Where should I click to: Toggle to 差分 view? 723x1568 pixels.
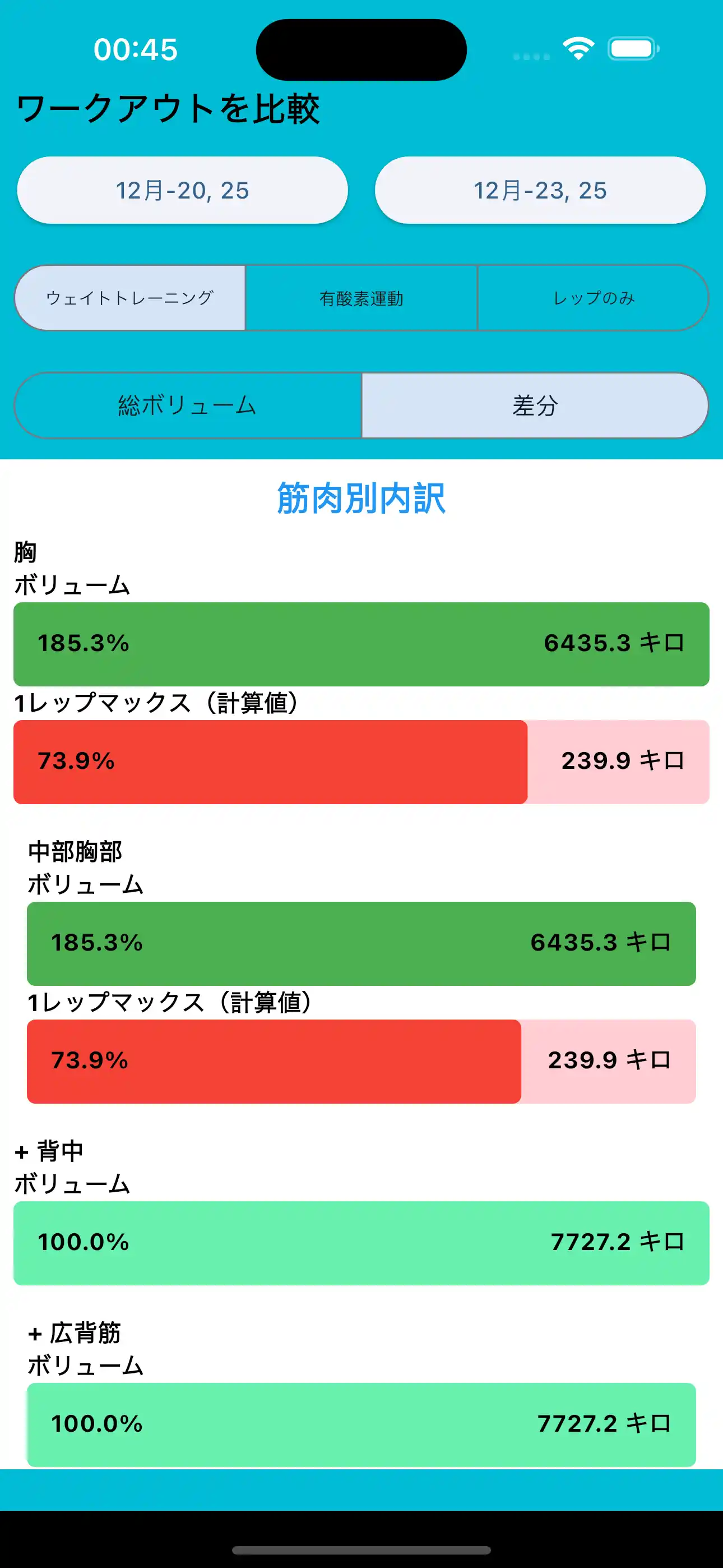(534, 404)
